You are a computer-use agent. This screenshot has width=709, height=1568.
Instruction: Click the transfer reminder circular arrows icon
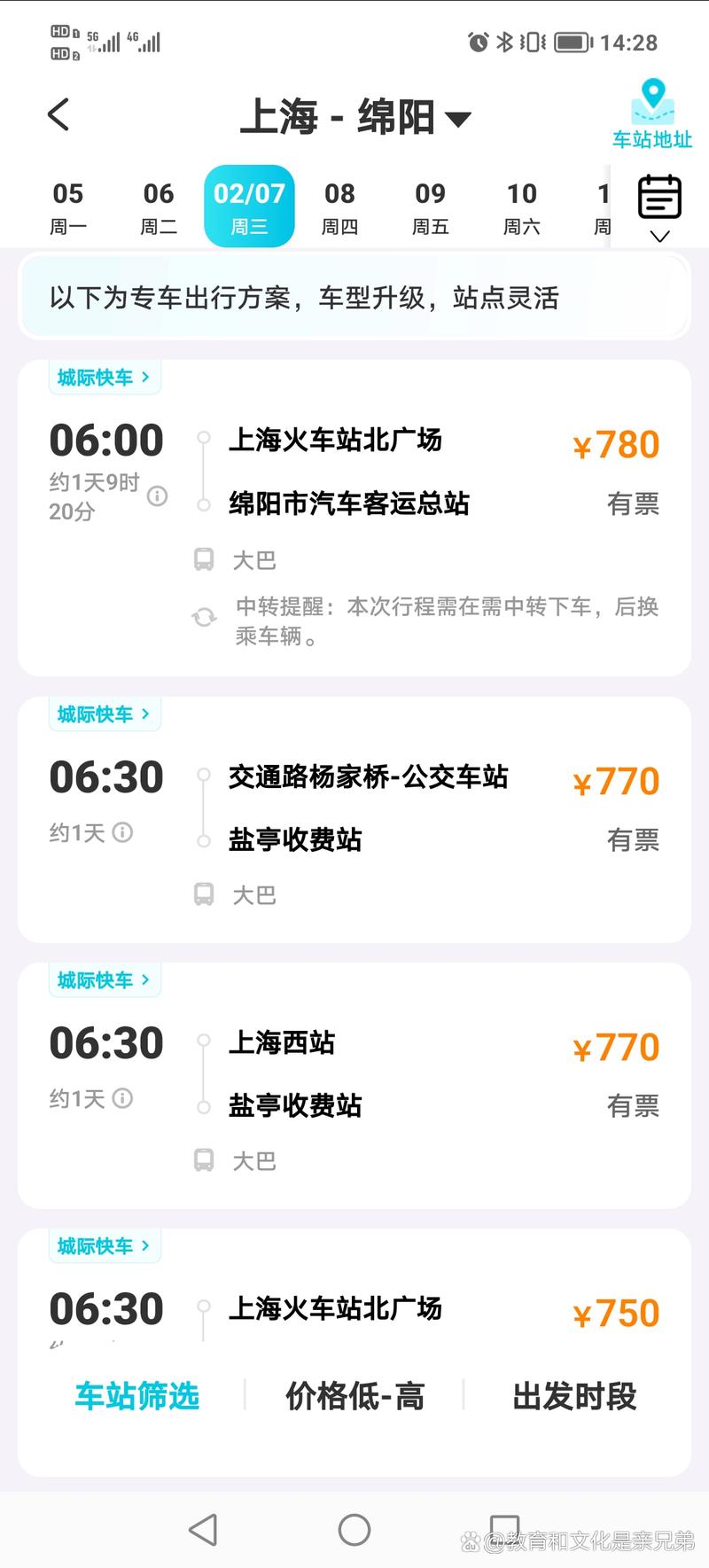(205, 618)
